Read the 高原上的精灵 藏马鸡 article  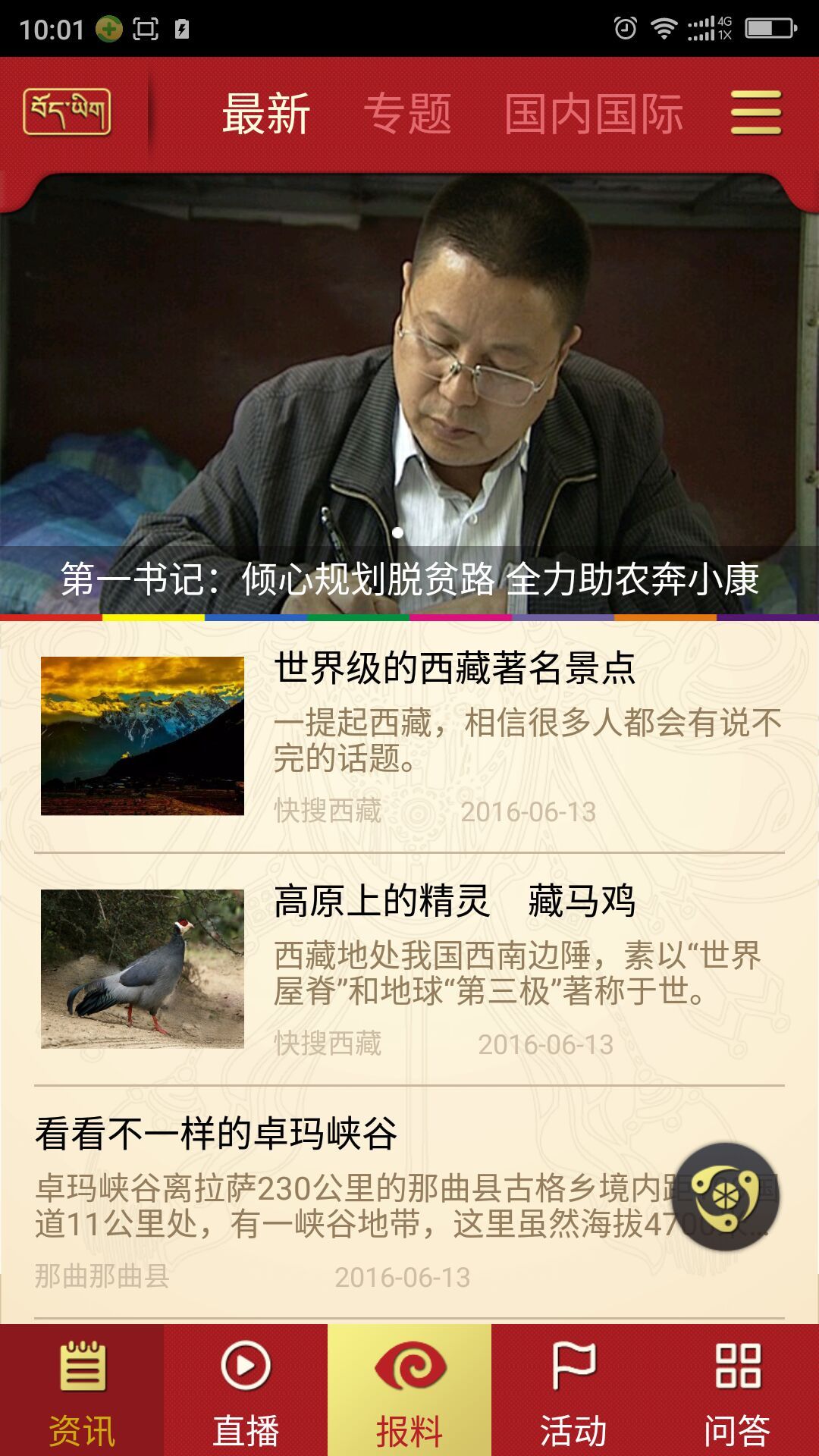click(x=453, y=902)
